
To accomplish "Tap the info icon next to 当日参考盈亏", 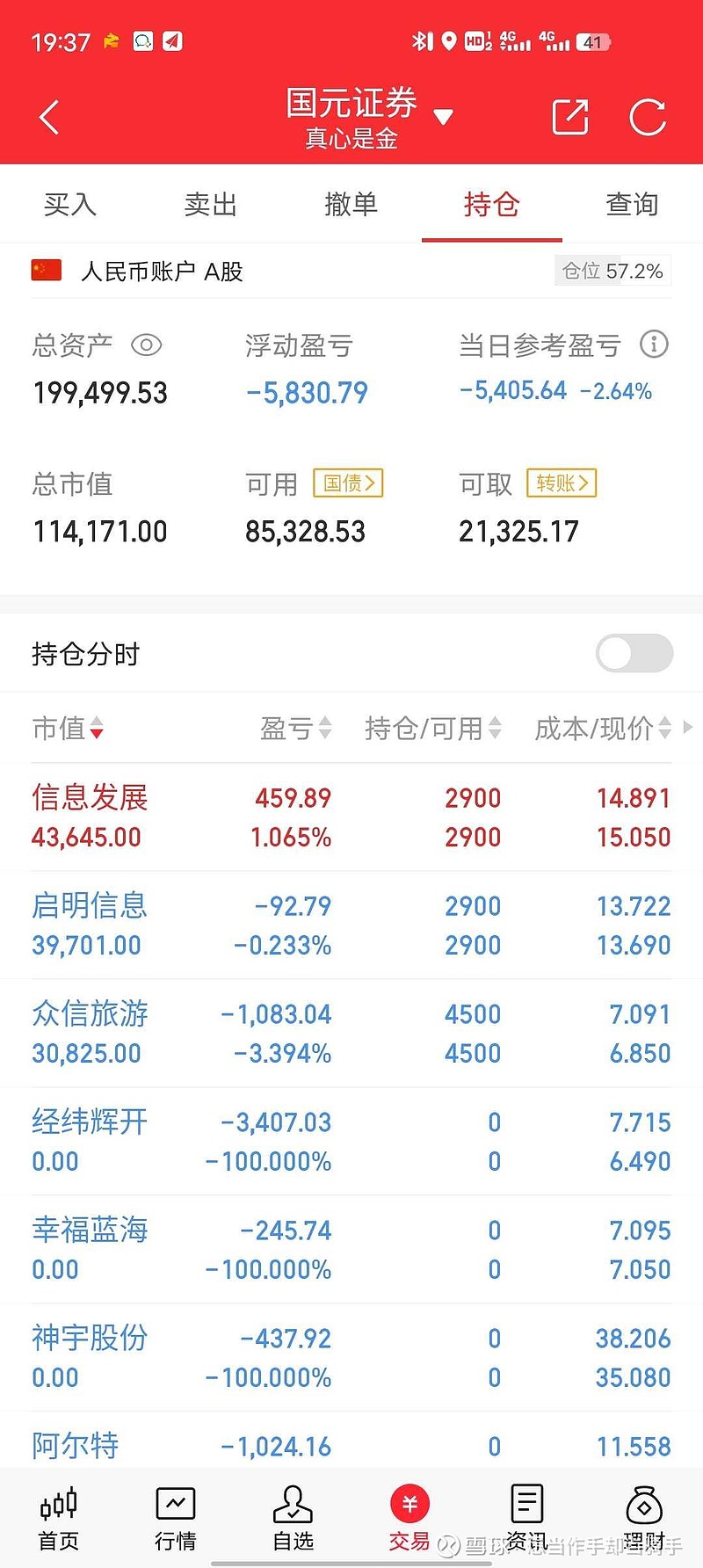I will 654,345.
